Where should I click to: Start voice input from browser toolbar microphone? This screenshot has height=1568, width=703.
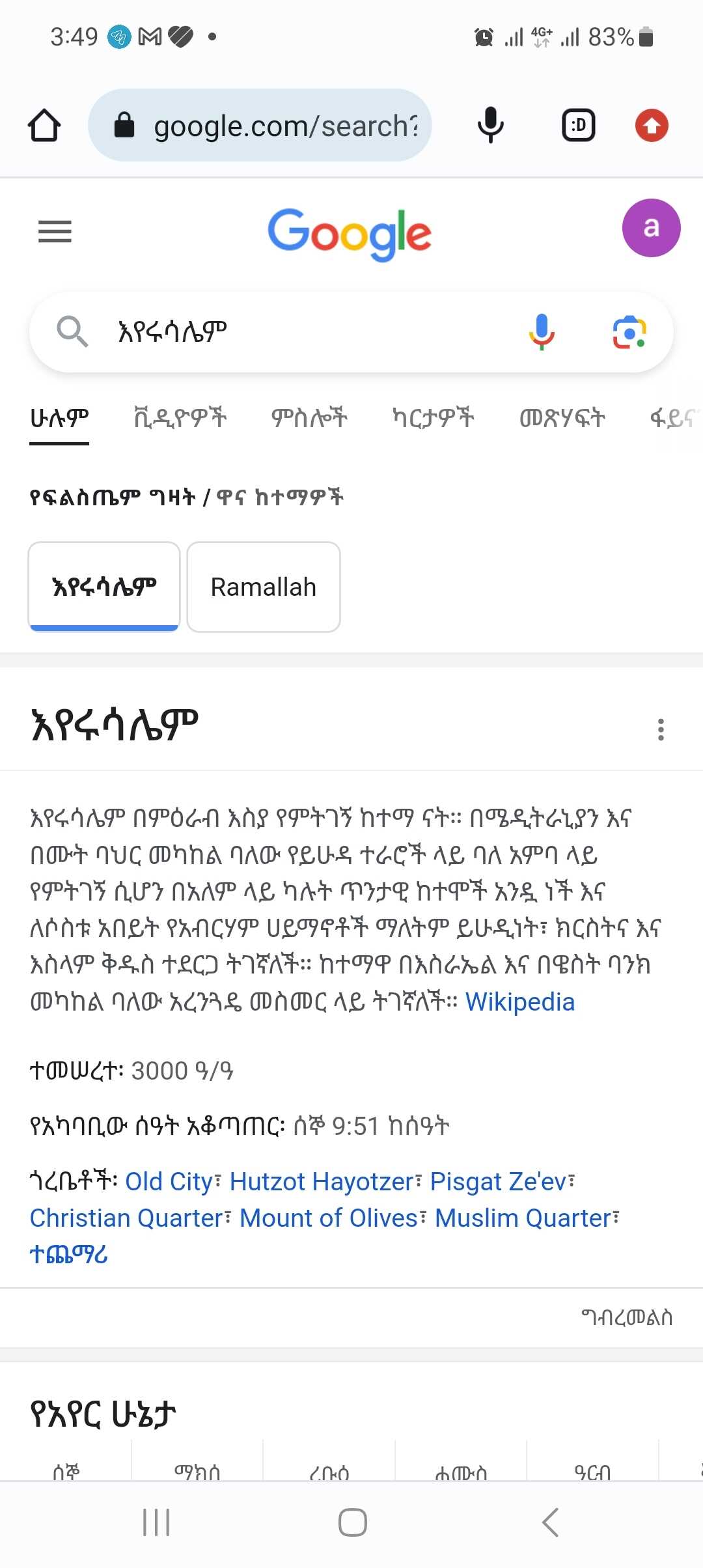click(490, 125)
